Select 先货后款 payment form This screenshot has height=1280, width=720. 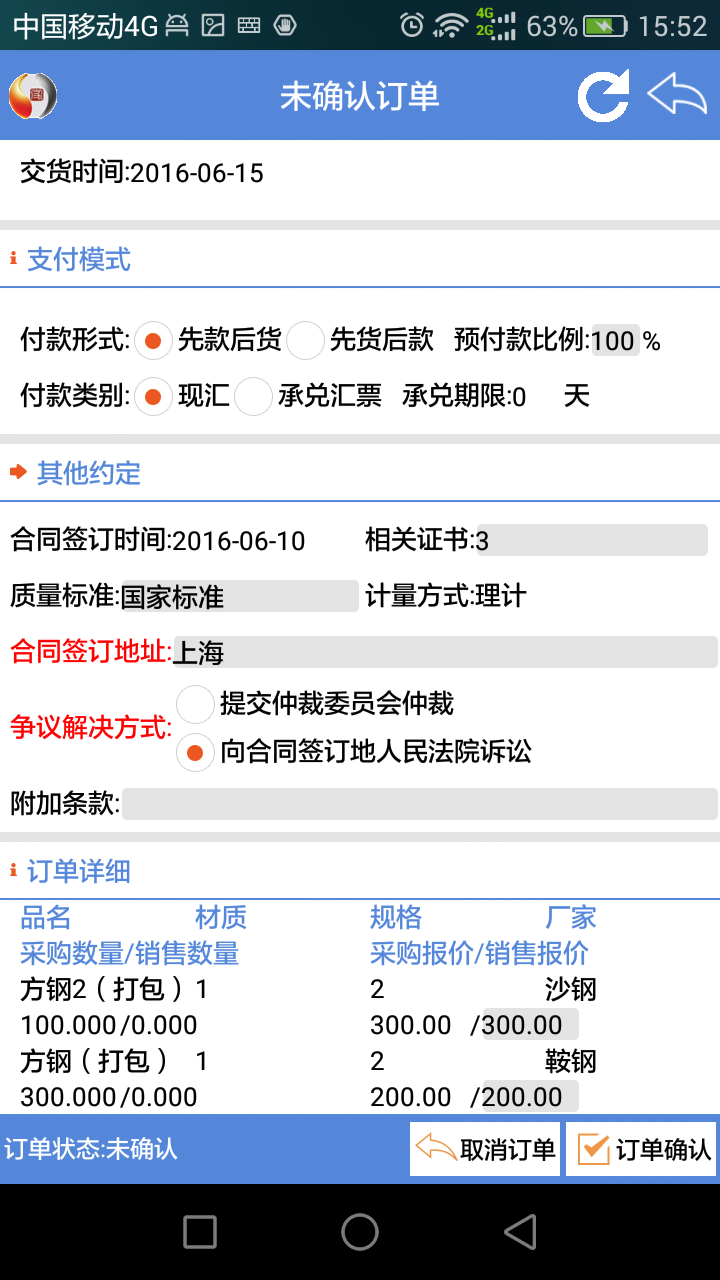[x=305, y=341]
